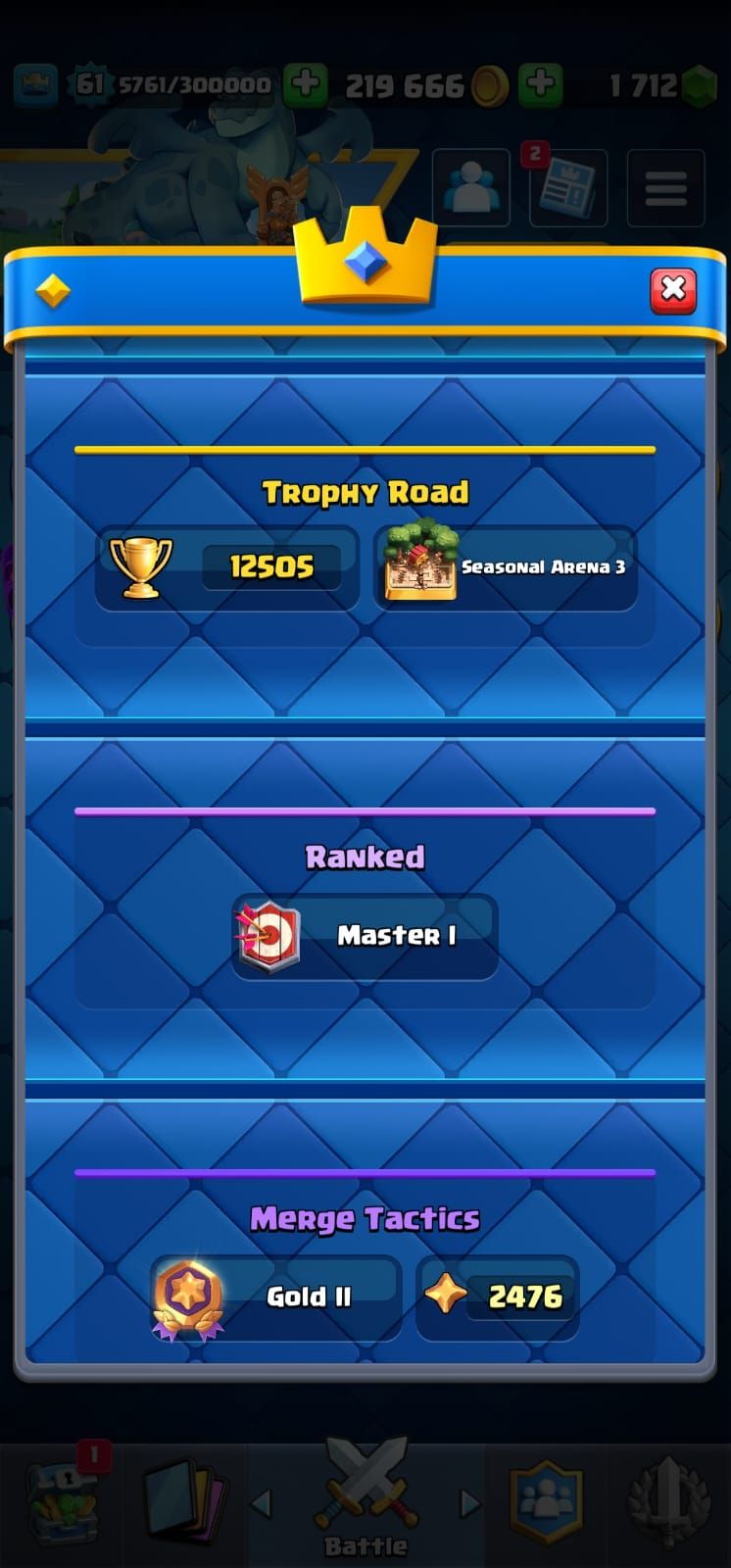Close the crown stats popup
Screen dimensions: 731x1568
[x=672, y=290]
